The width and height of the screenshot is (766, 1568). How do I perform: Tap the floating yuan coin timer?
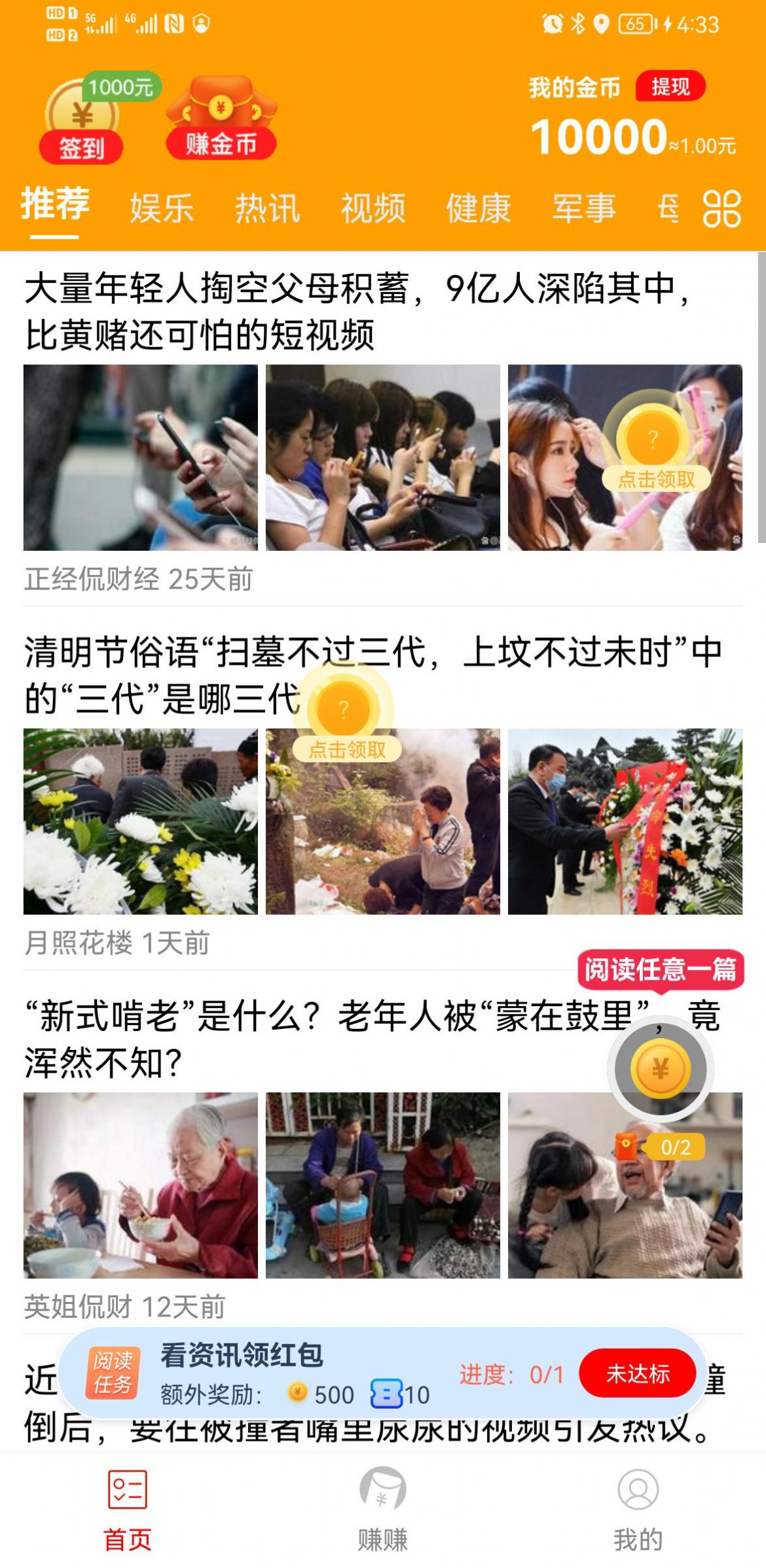point(661,1070)
